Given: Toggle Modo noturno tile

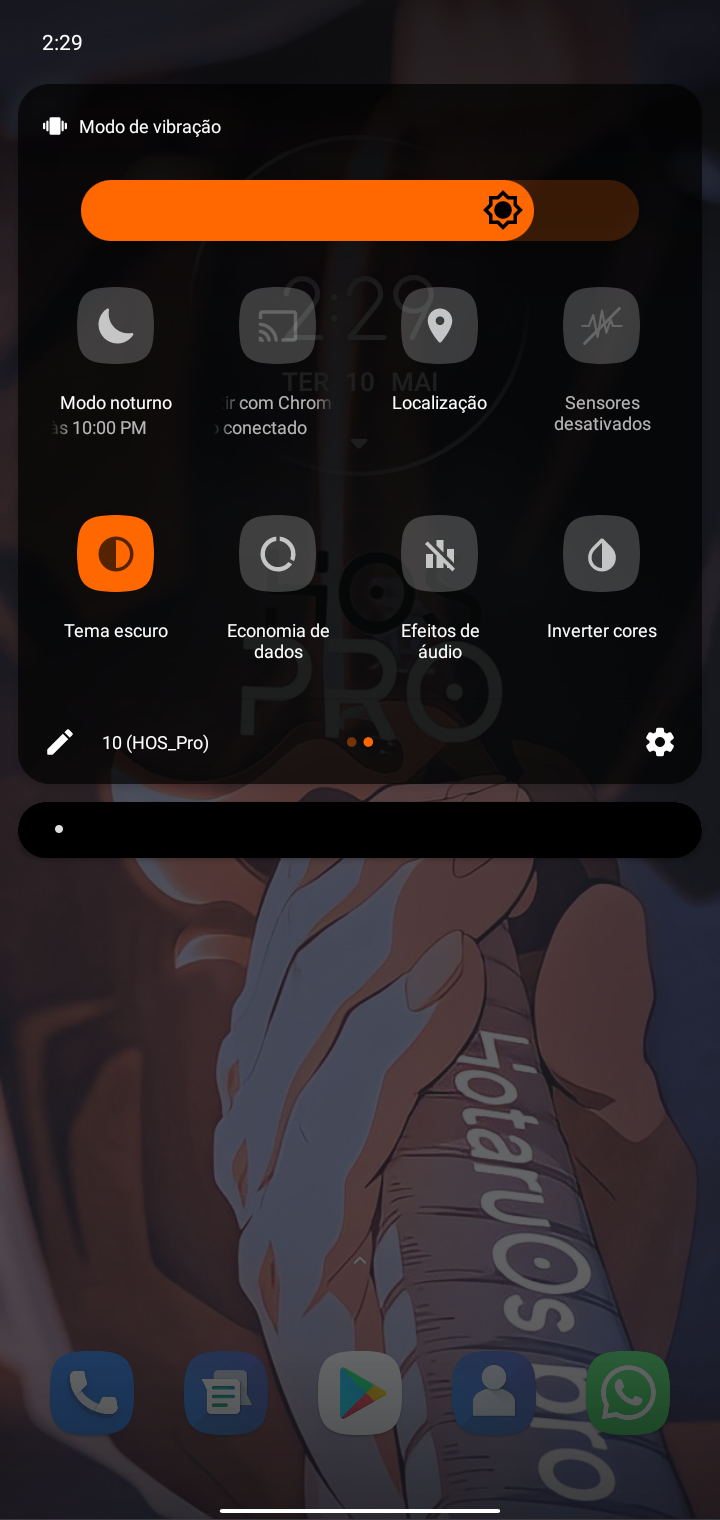Looking at the screenshot, I should [115, 326].
